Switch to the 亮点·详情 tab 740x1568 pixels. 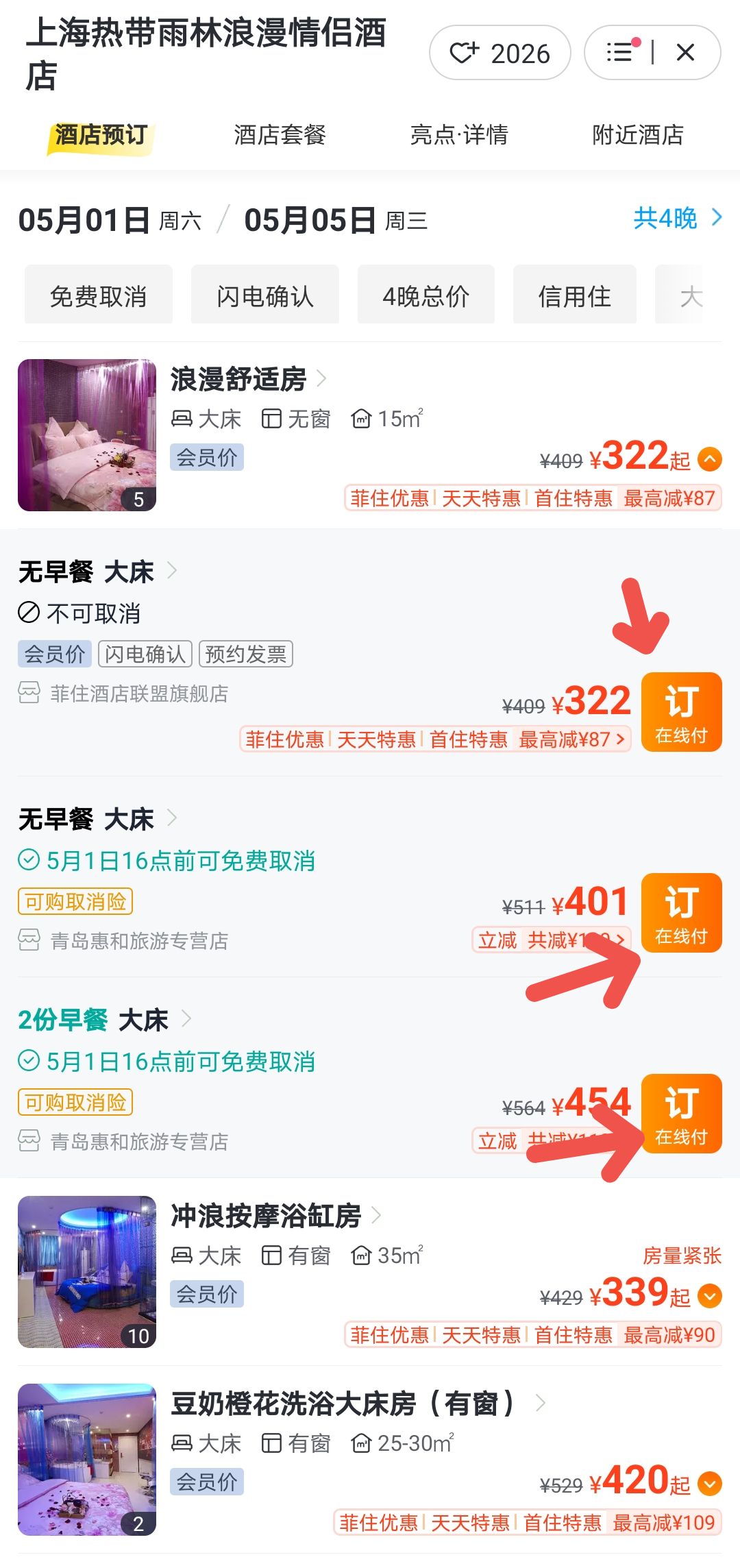458,135
